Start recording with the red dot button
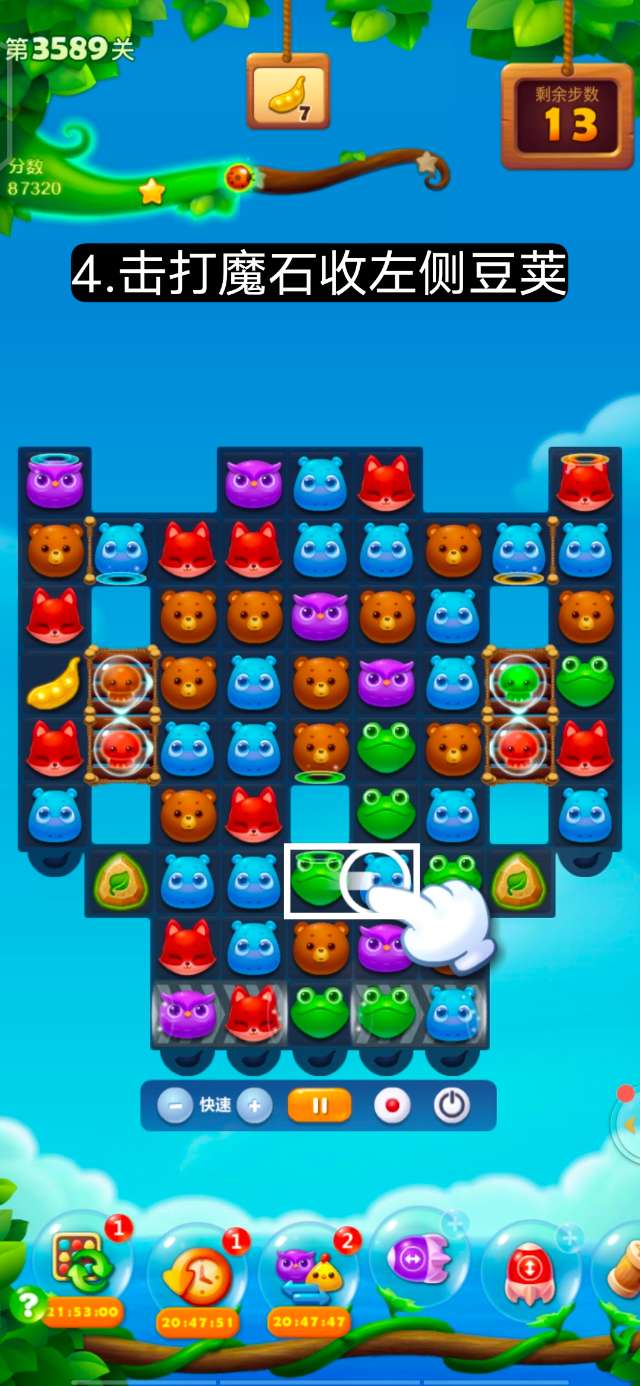Screen dimensions: 640x1386 [x=391, y=1106]
